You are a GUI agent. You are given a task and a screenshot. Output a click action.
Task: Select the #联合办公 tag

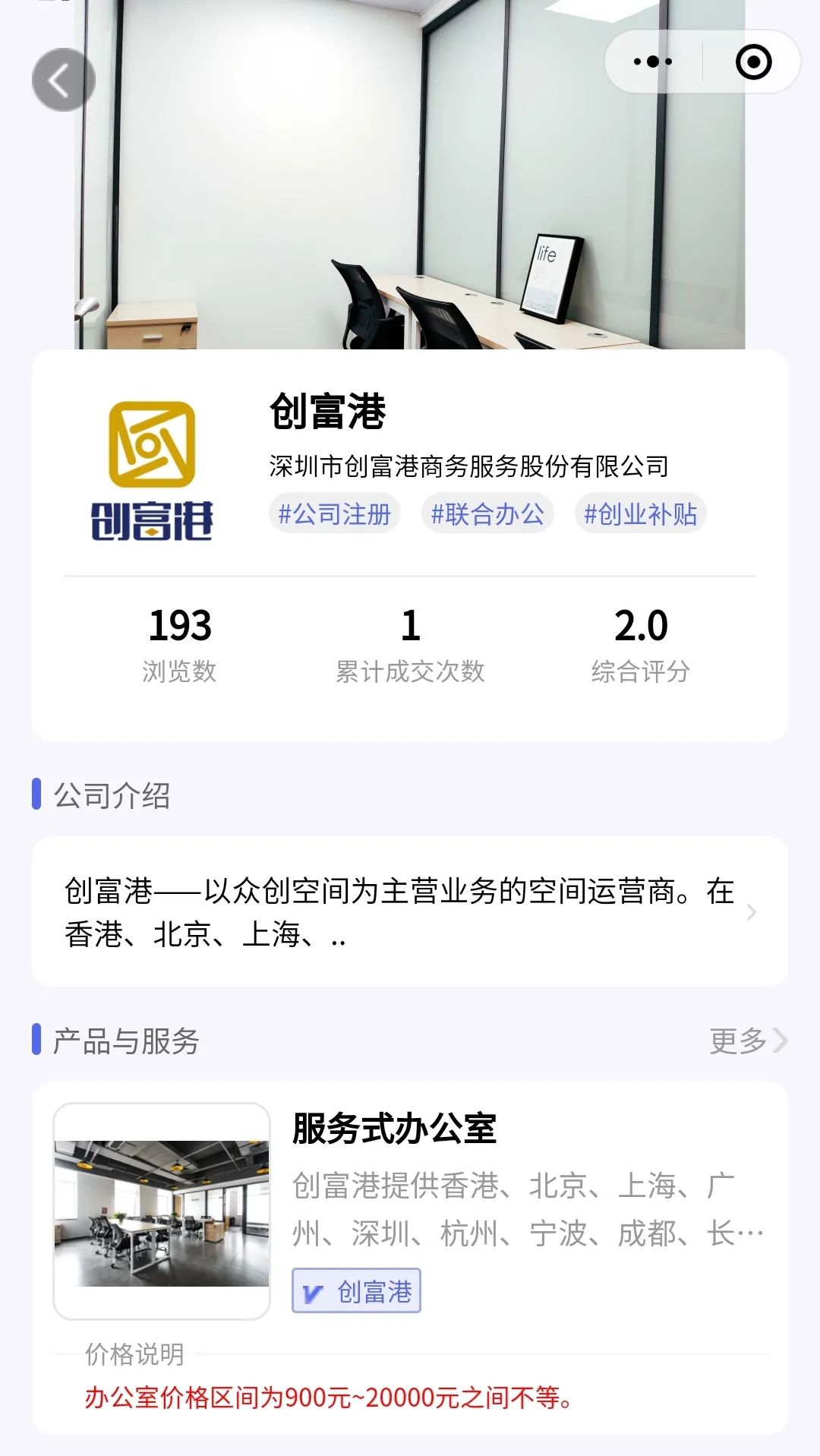(487, 514)
